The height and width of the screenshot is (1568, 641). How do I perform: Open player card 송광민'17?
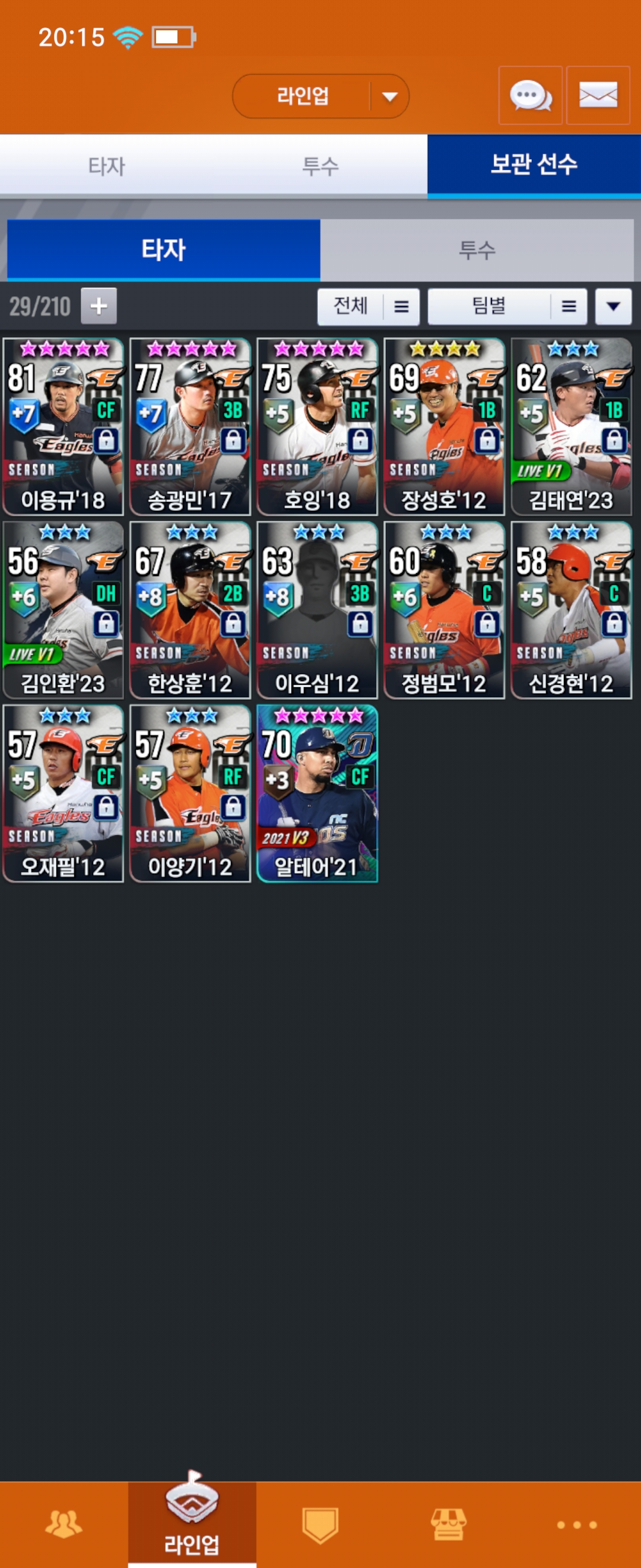click(191, 426)
